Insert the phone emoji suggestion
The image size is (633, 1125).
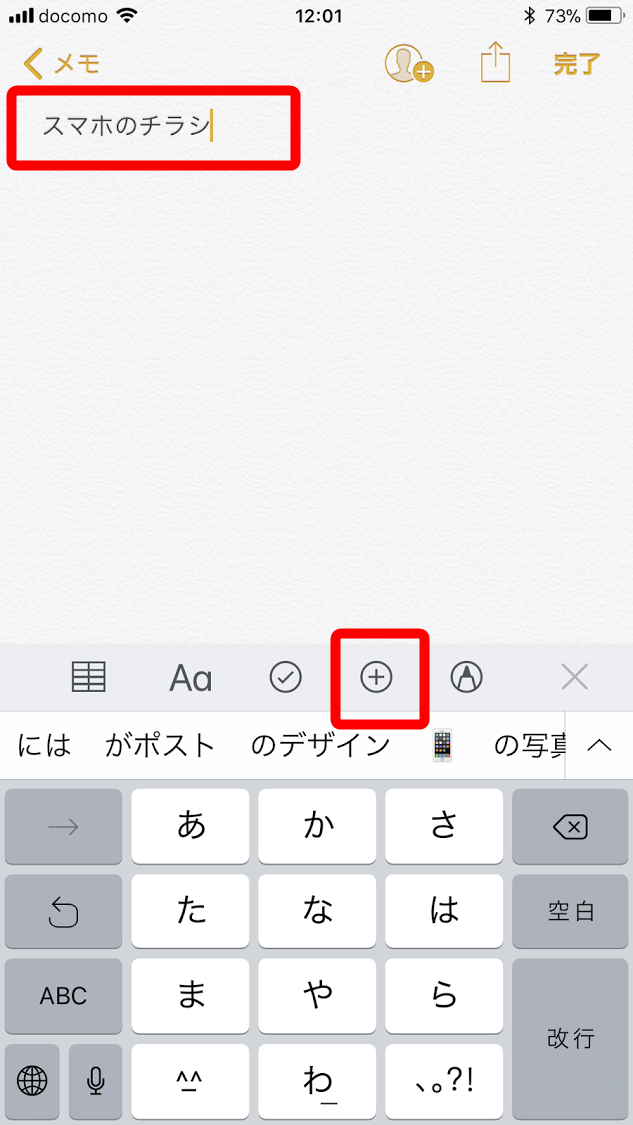pyautogui.click(x=442, y=745)
